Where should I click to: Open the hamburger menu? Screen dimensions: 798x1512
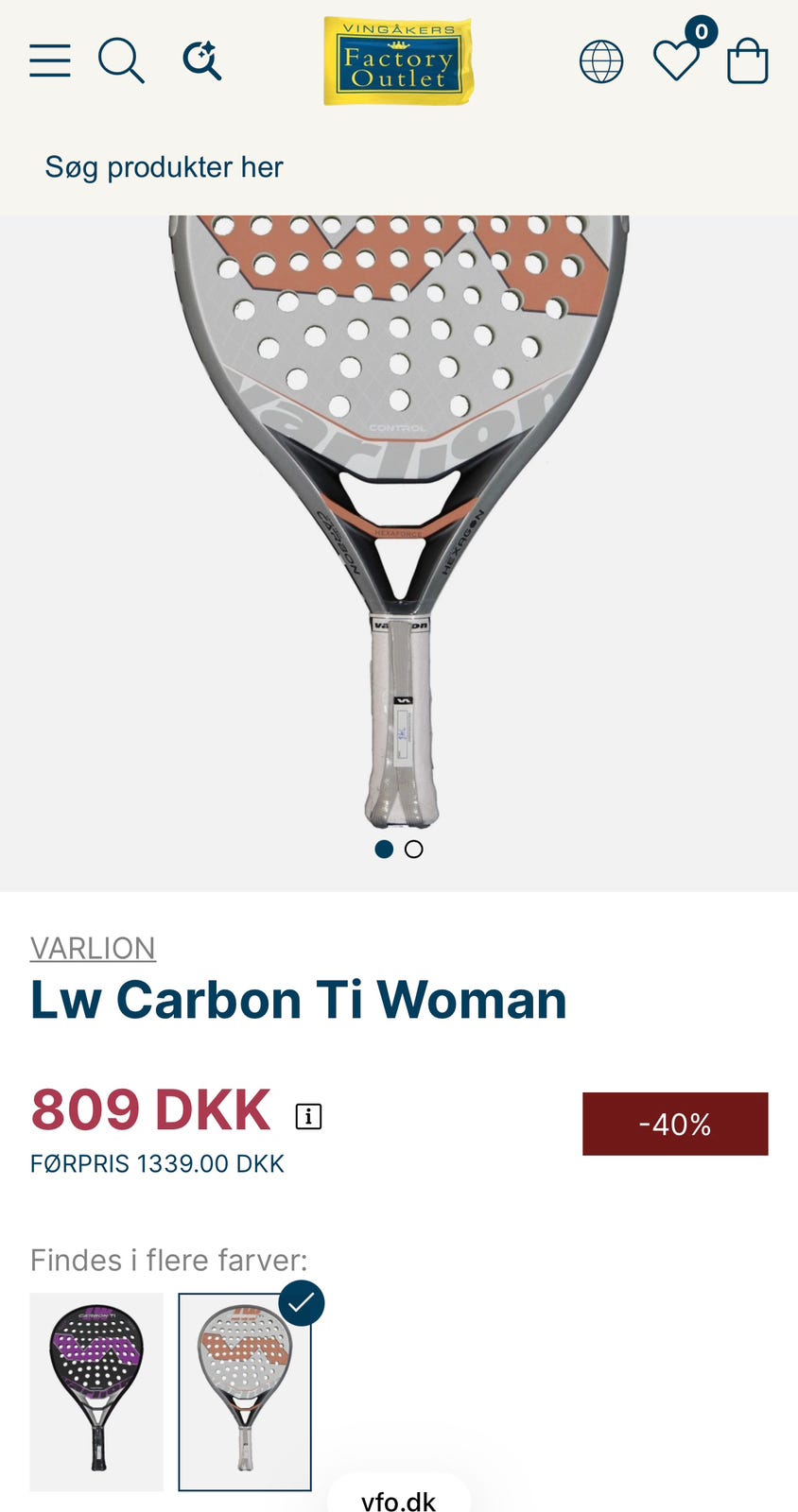click(50, 60)
